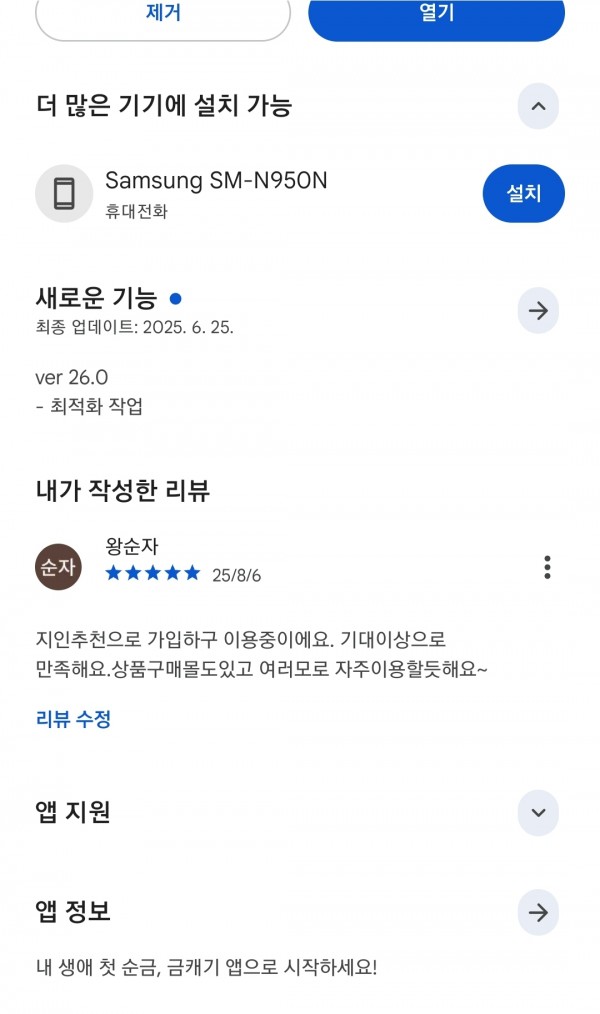Open the overflow menu on 왕순자's review

click(547, 567)
